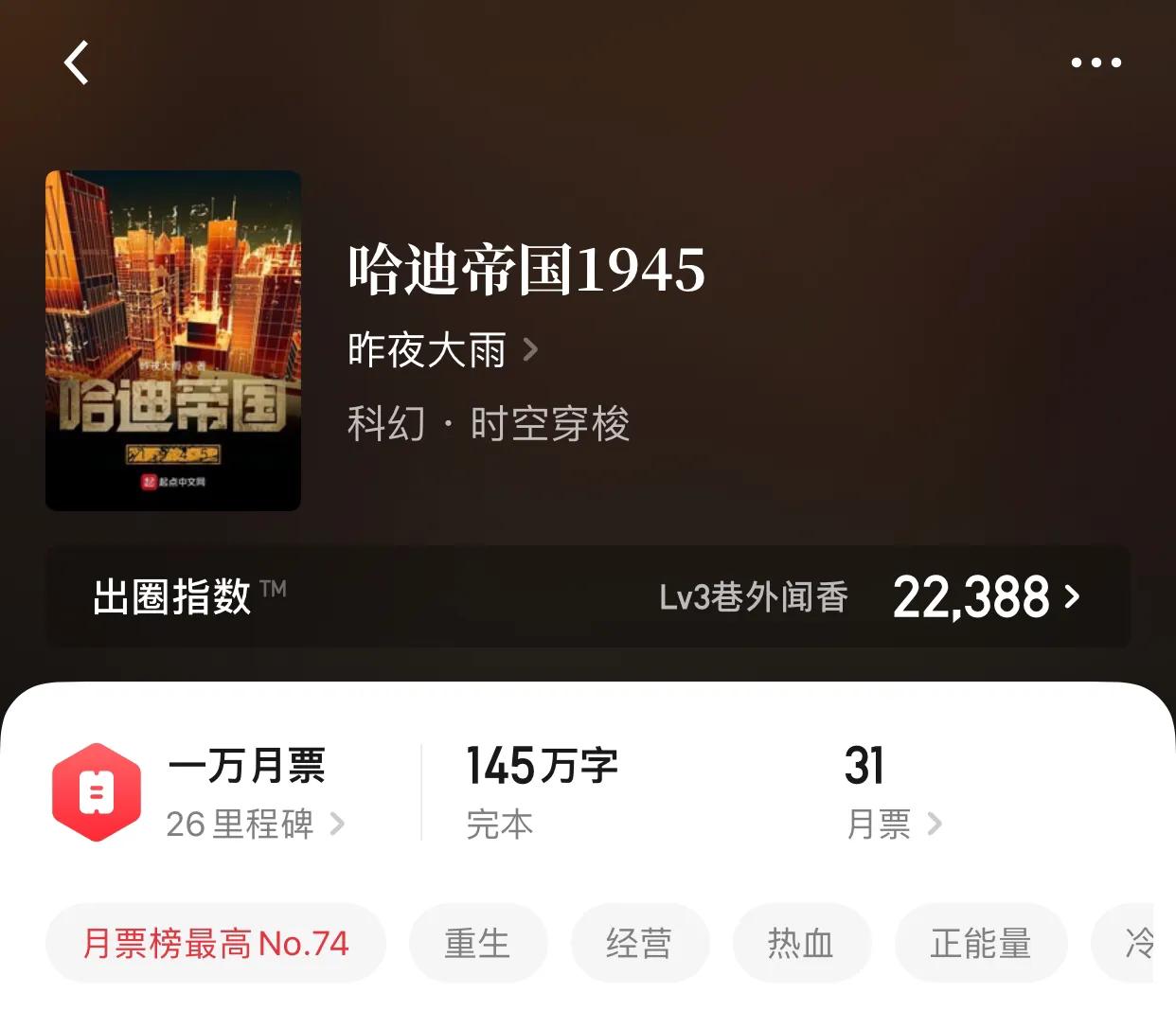Image resolution: width=1176 pixels, height=1011 pixels.
Task: Open the 月票 monthly ticket page
Action: click(x=893, y=824)
